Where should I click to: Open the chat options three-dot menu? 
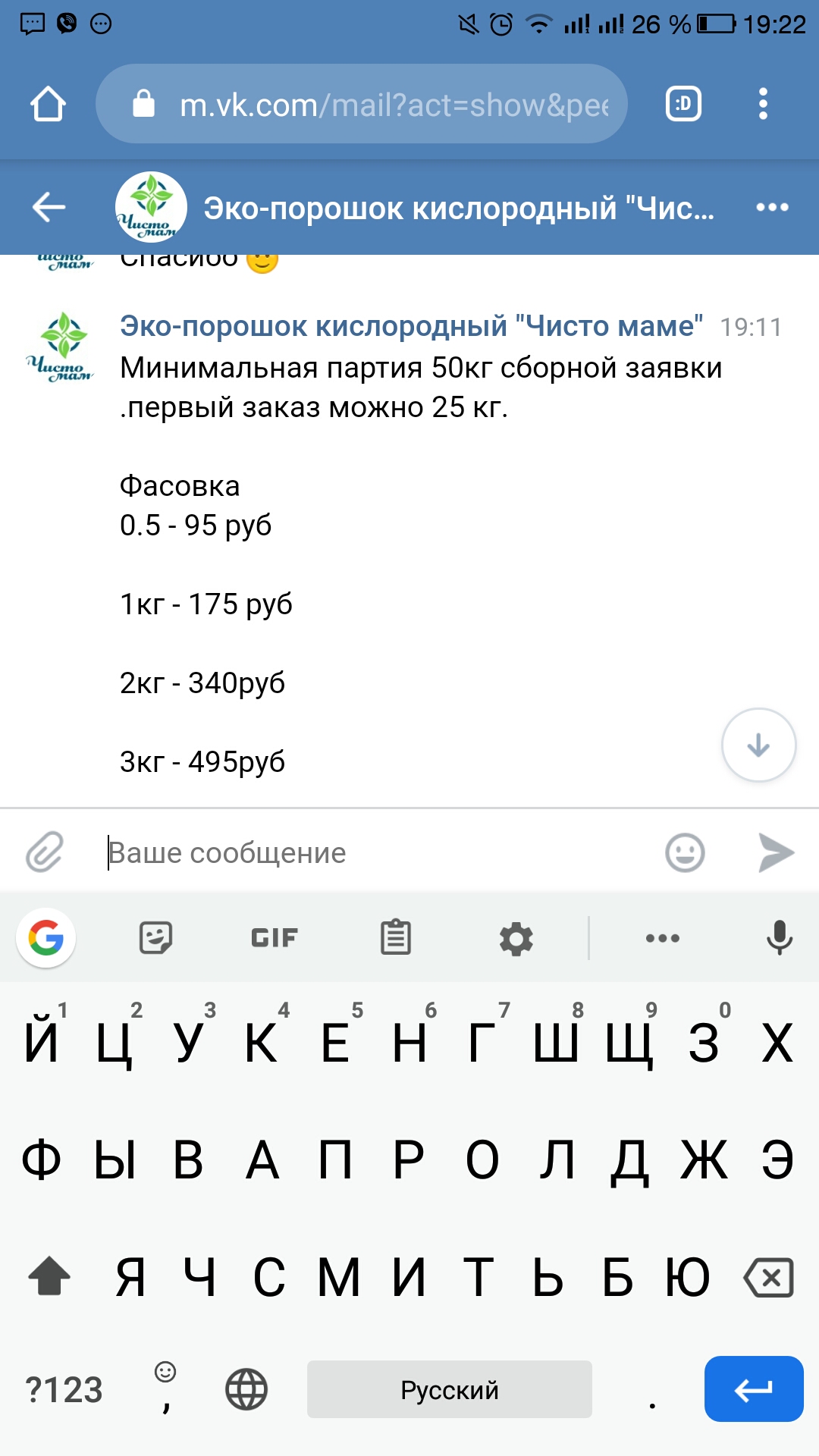(772, 207)
